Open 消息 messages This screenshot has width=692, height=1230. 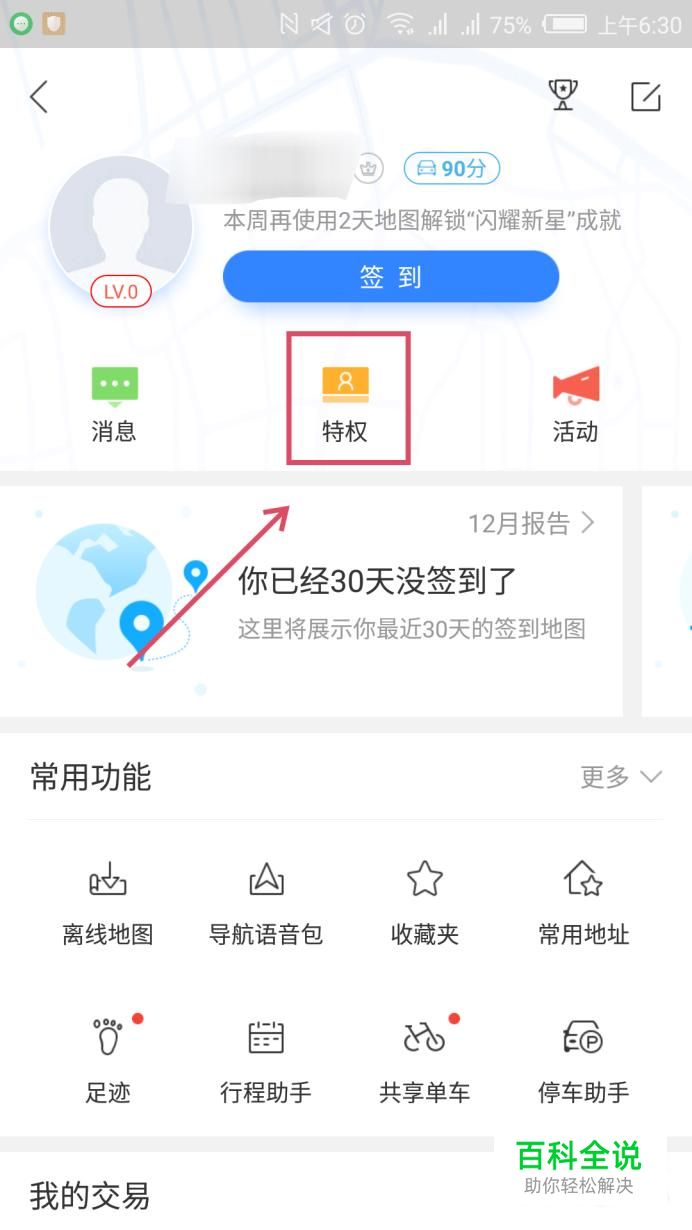coord(114,403)
